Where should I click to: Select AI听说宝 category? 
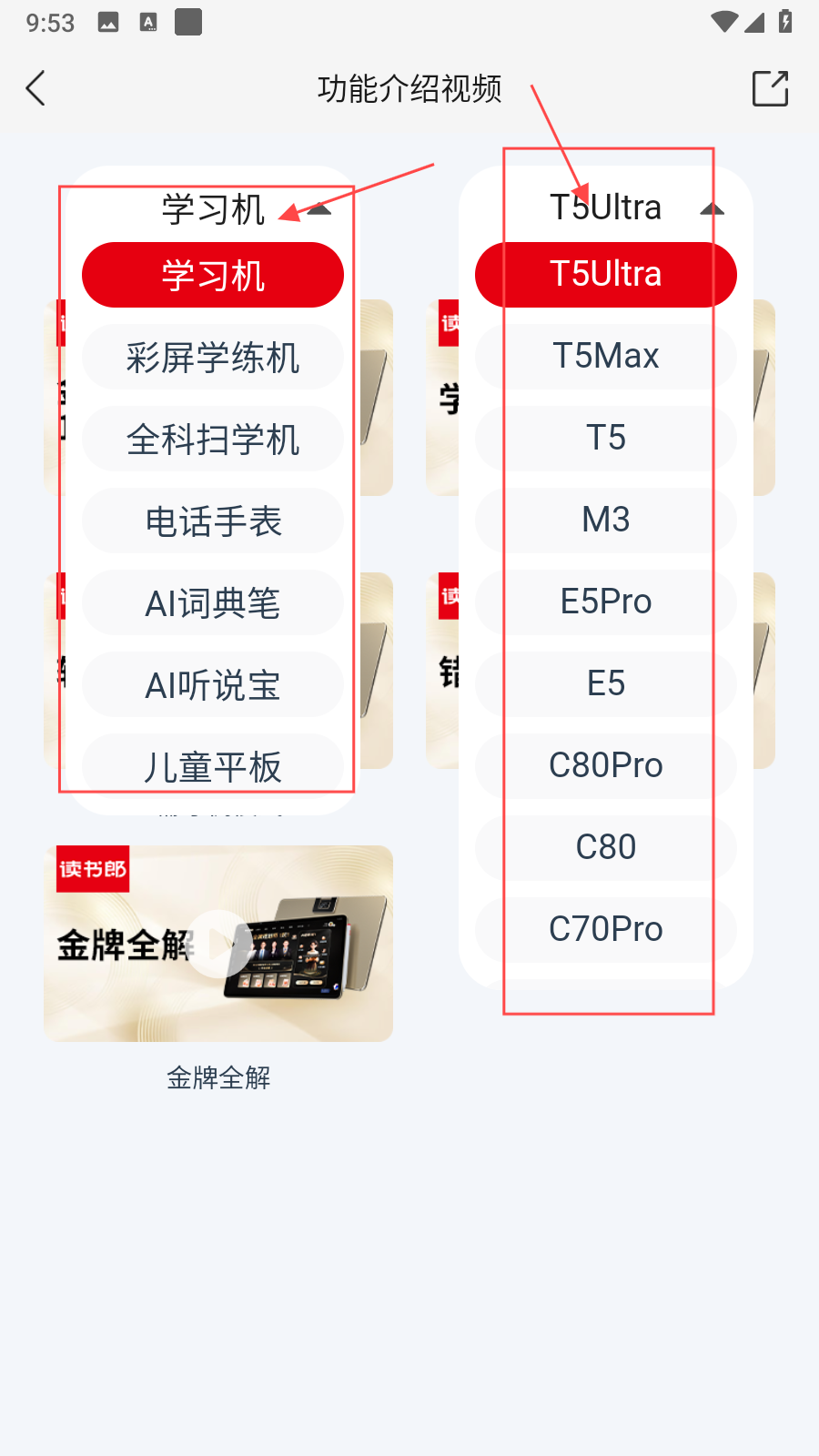point(213,685)
